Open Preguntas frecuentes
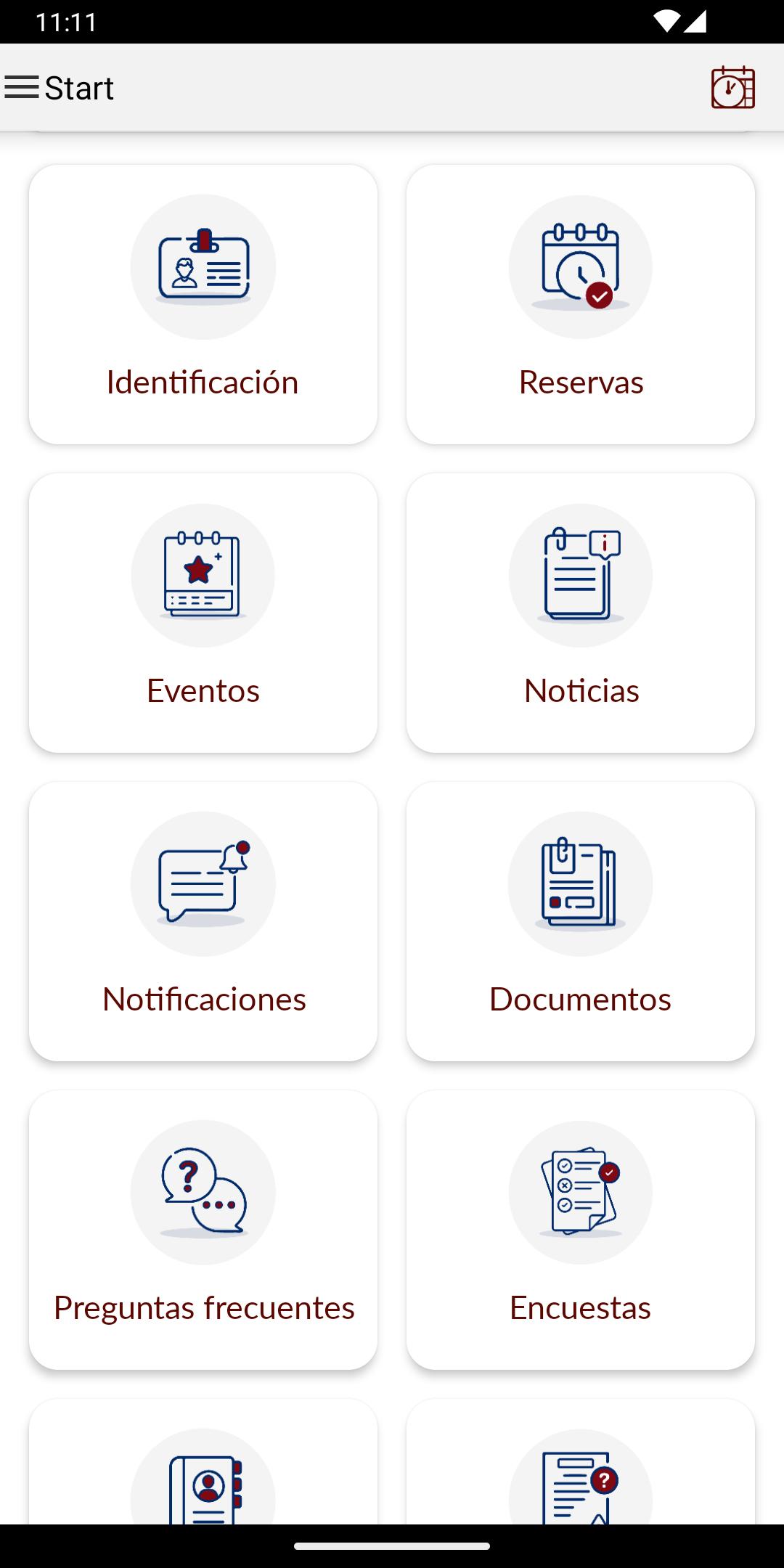 point(203,1230)
